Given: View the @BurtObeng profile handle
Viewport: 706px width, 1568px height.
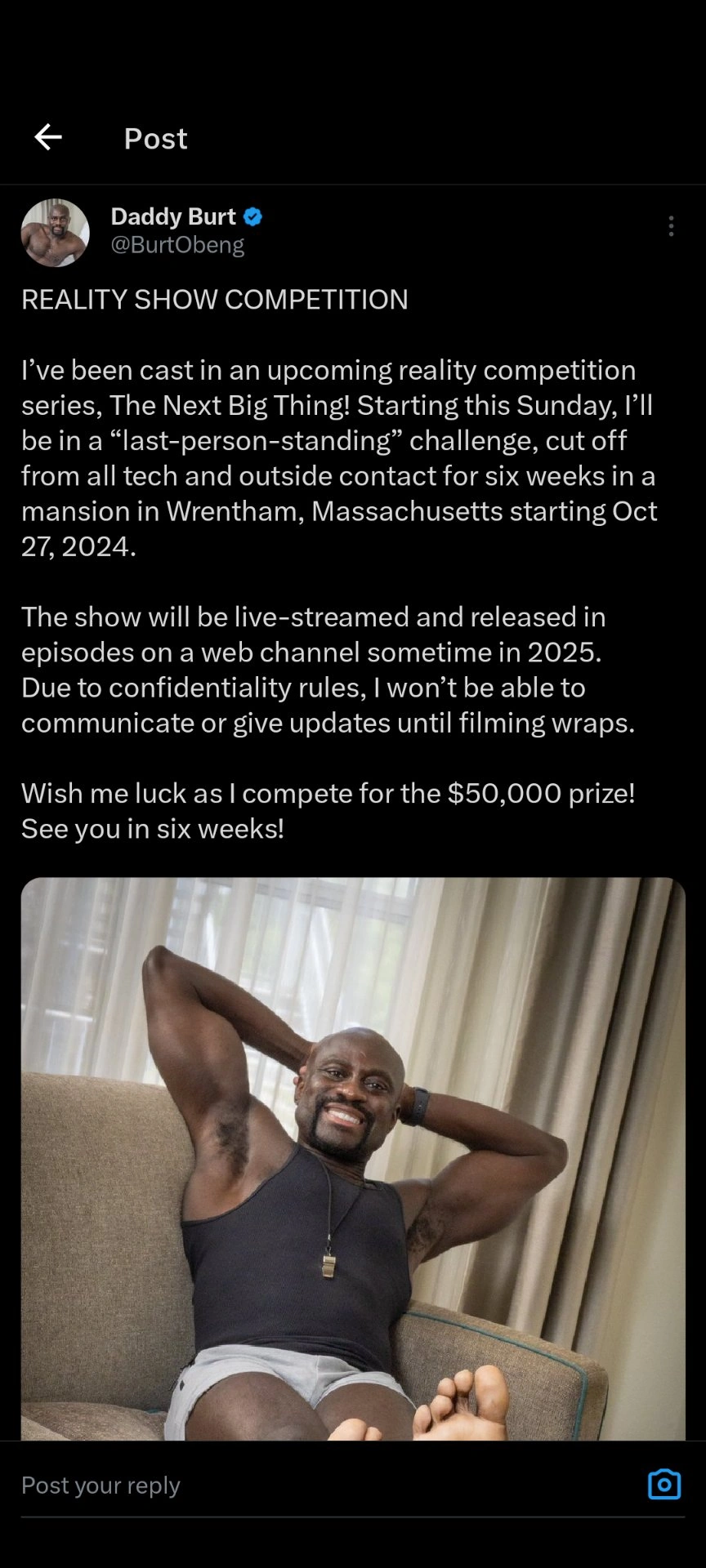Looking at the screenshot, I should [x=177, y=245].
